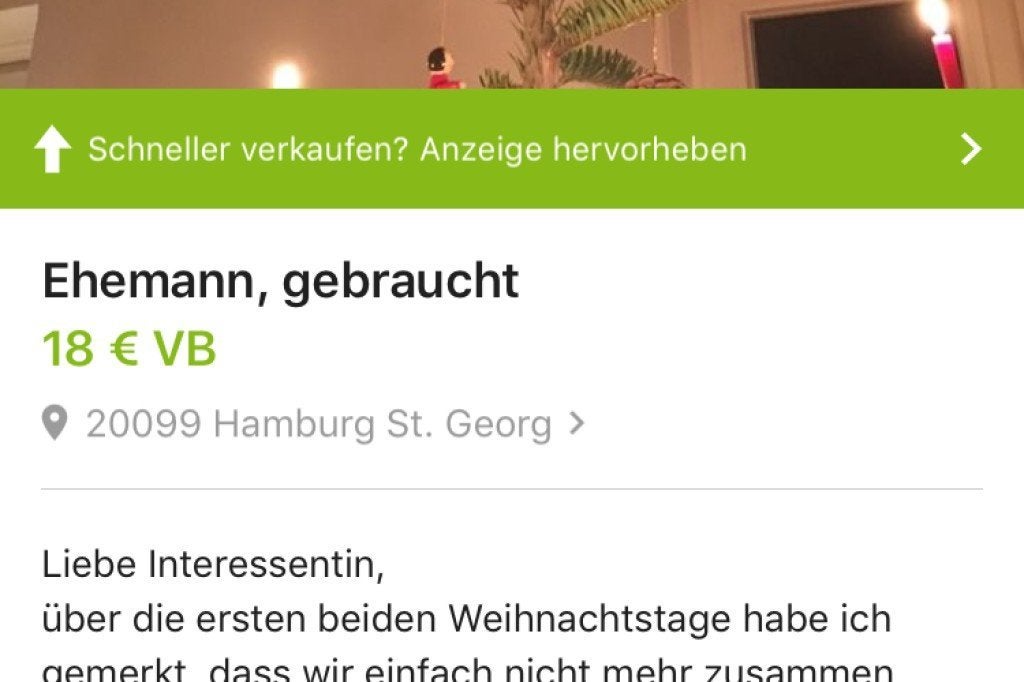Tap 'Schneller verkaufen? Anzeige hervorheben' banner

[510, 149]
